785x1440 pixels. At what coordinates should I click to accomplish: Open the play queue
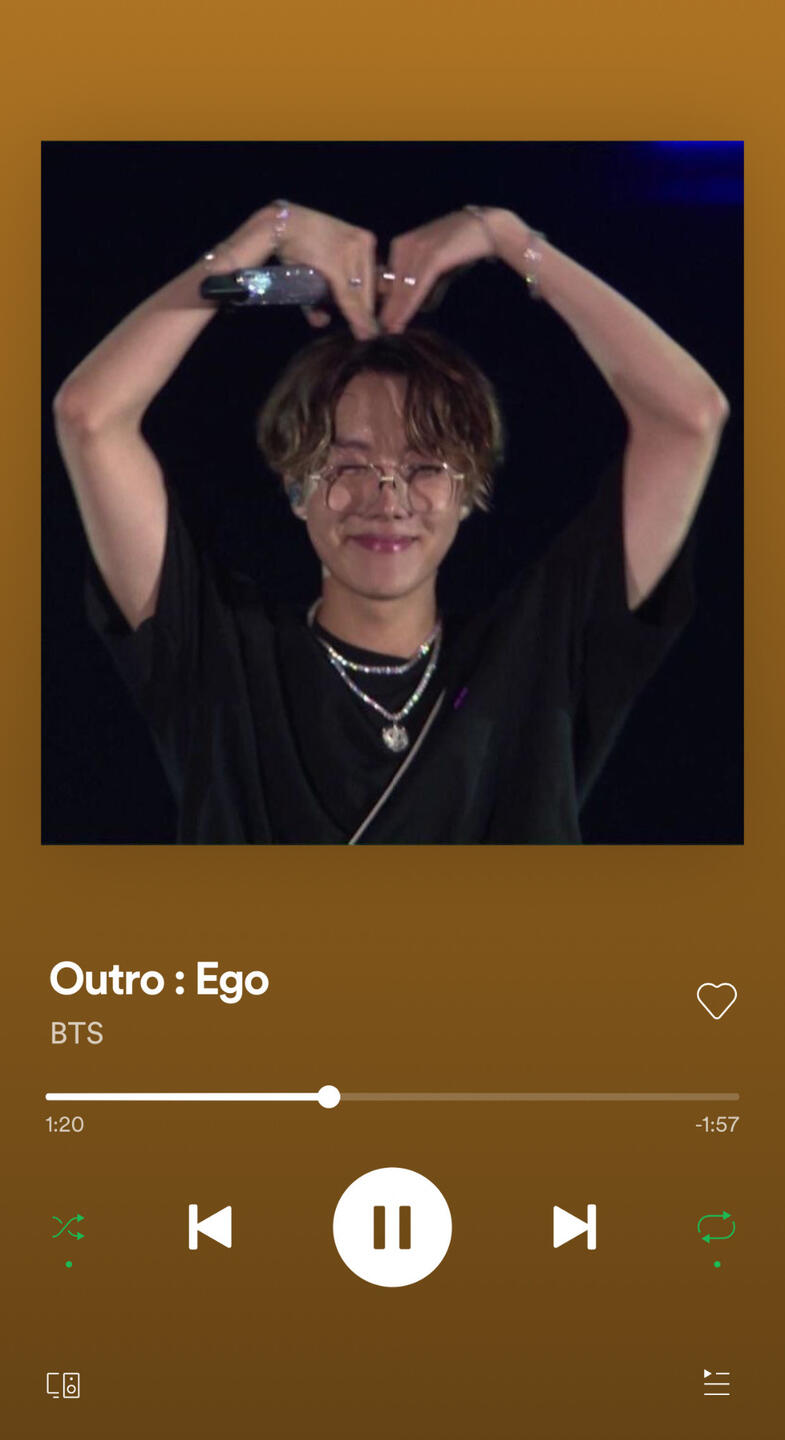tap(716, 1383)
